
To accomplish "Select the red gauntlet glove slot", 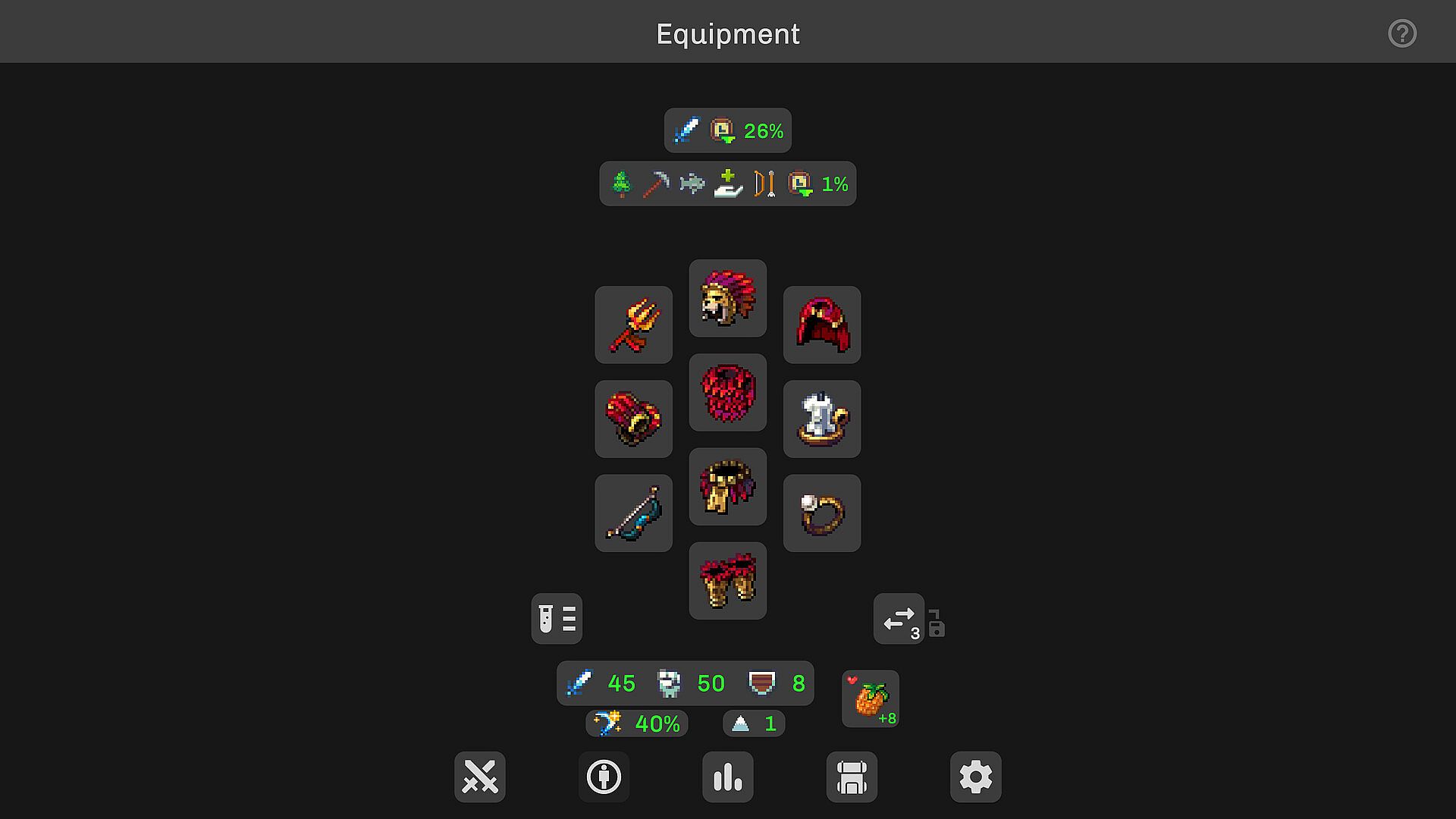I will [x=633, y=419].
